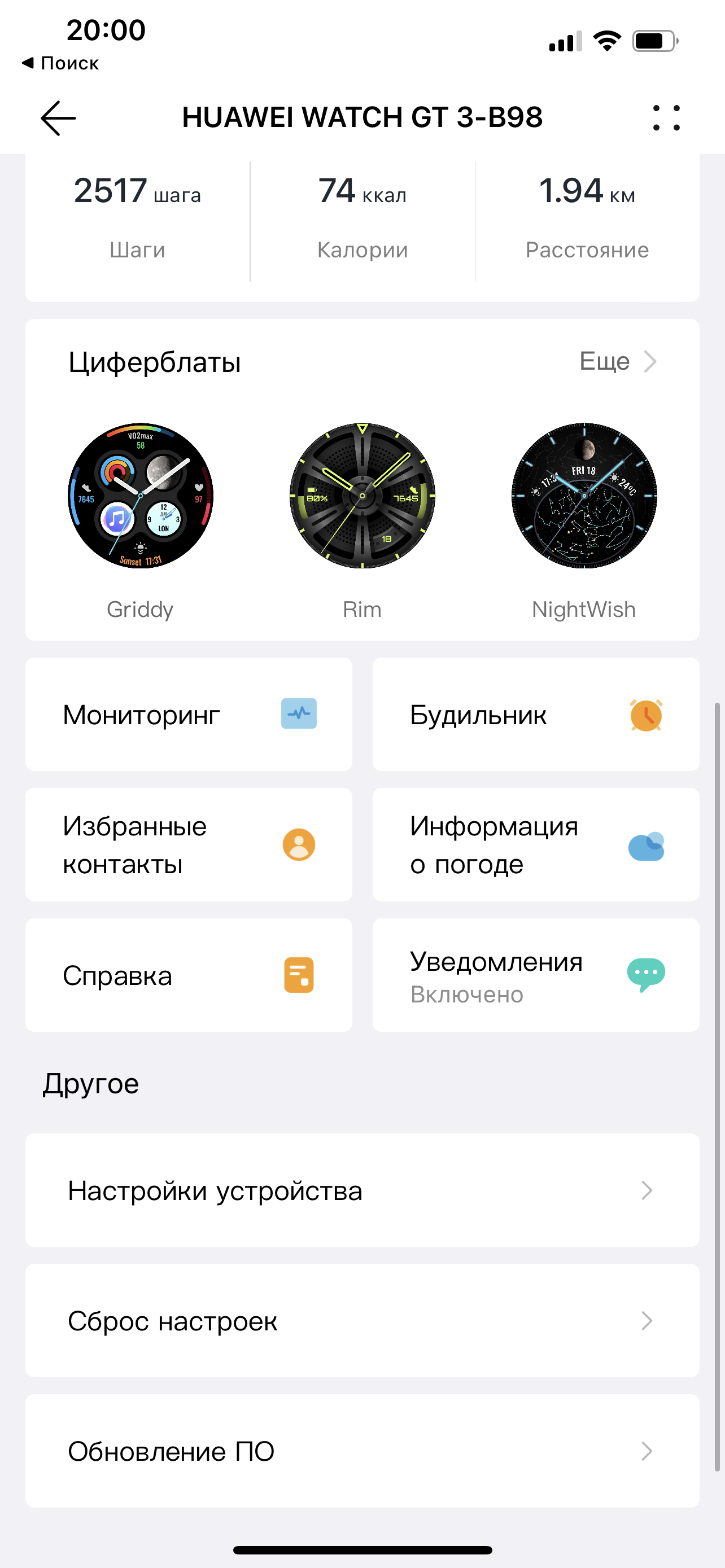Go back using the arrow icon

[58, 118]
